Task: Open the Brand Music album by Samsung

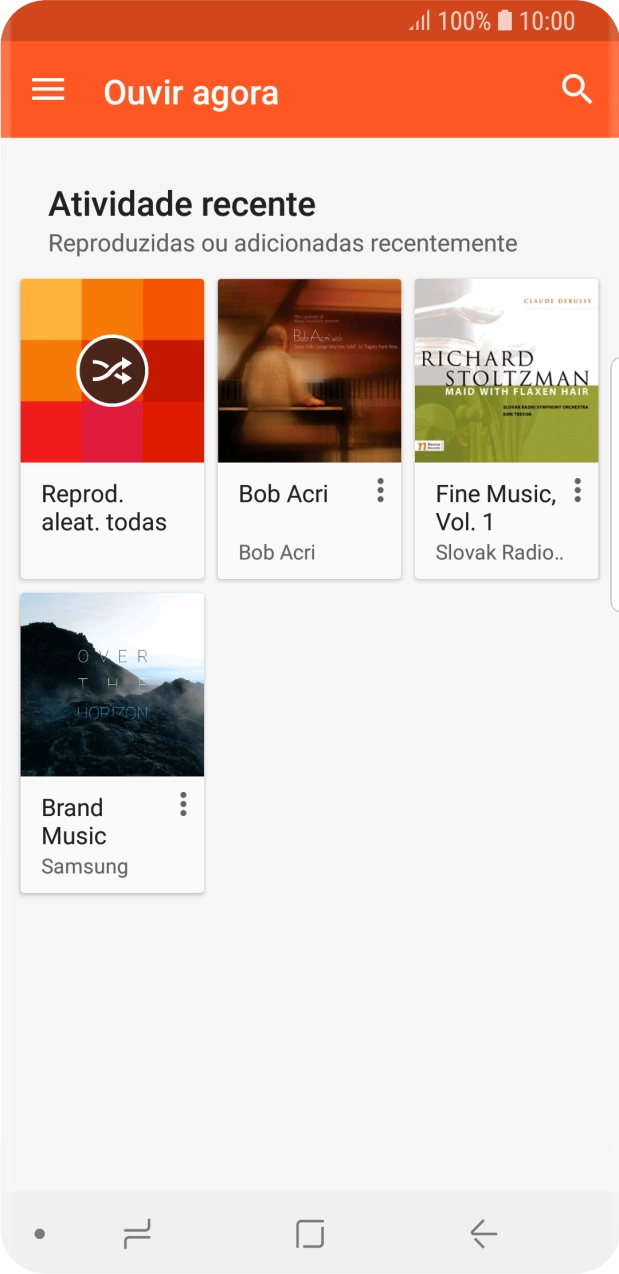Action: click(x=112, y=685)
